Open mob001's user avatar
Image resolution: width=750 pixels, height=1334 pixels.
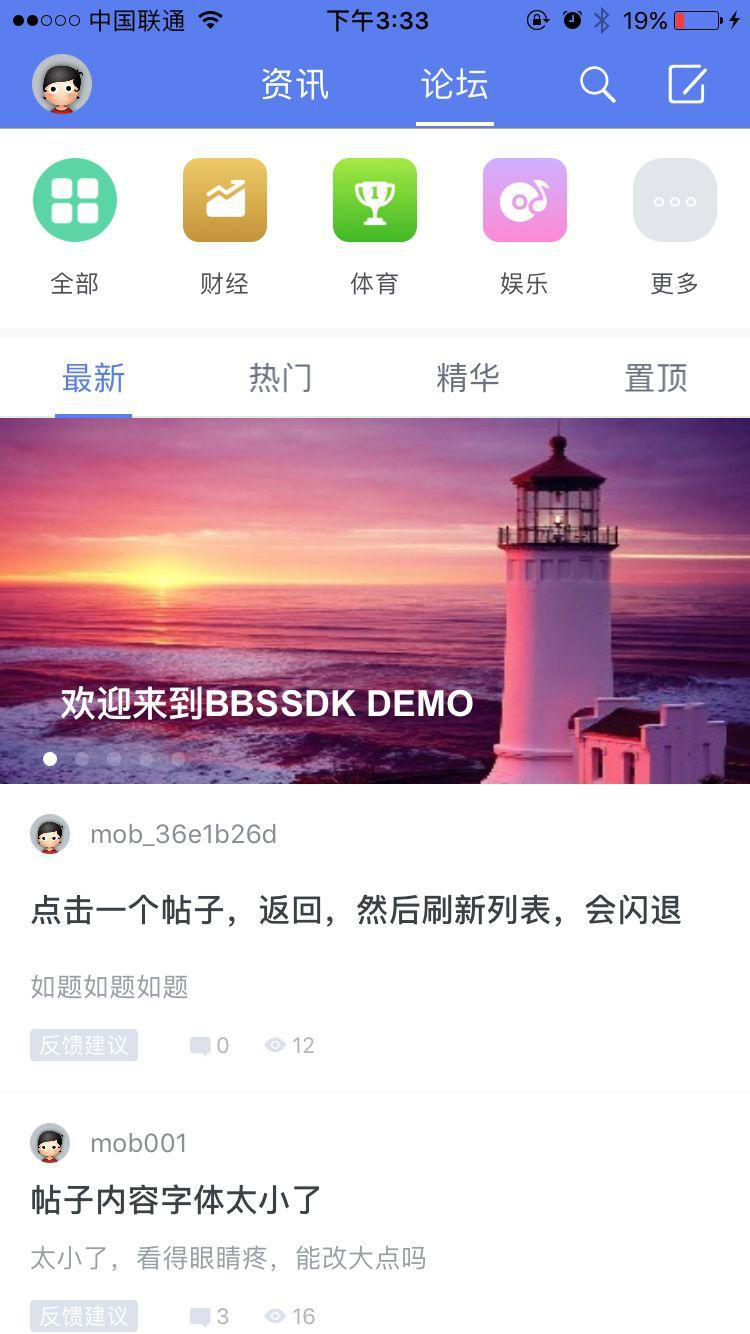point(51,1142)
